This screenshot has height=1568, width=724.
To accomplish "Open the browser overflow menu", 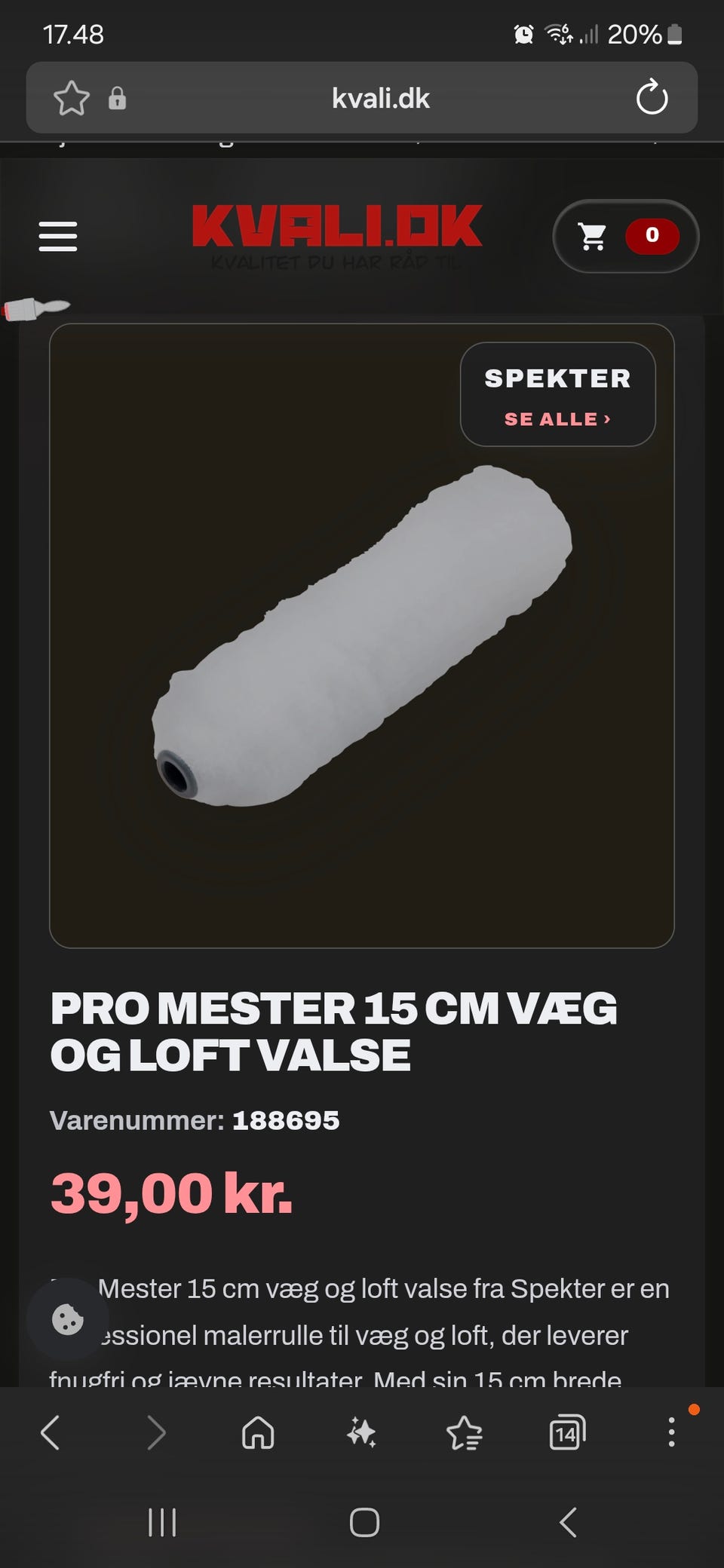I will tap(671, 1432).
